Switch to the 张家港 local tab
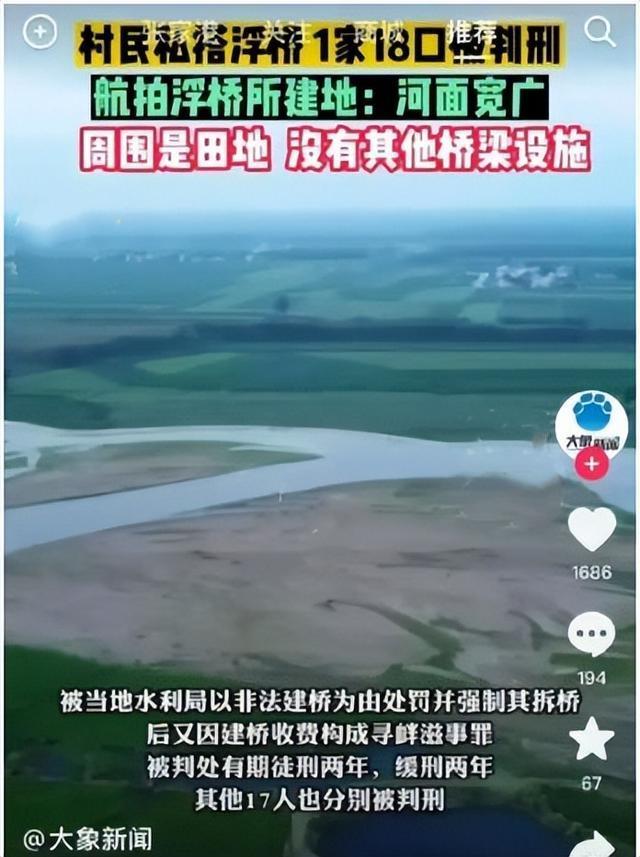This screenshot has width=640, height=857. pyautogui.click(x=179, y=30)
